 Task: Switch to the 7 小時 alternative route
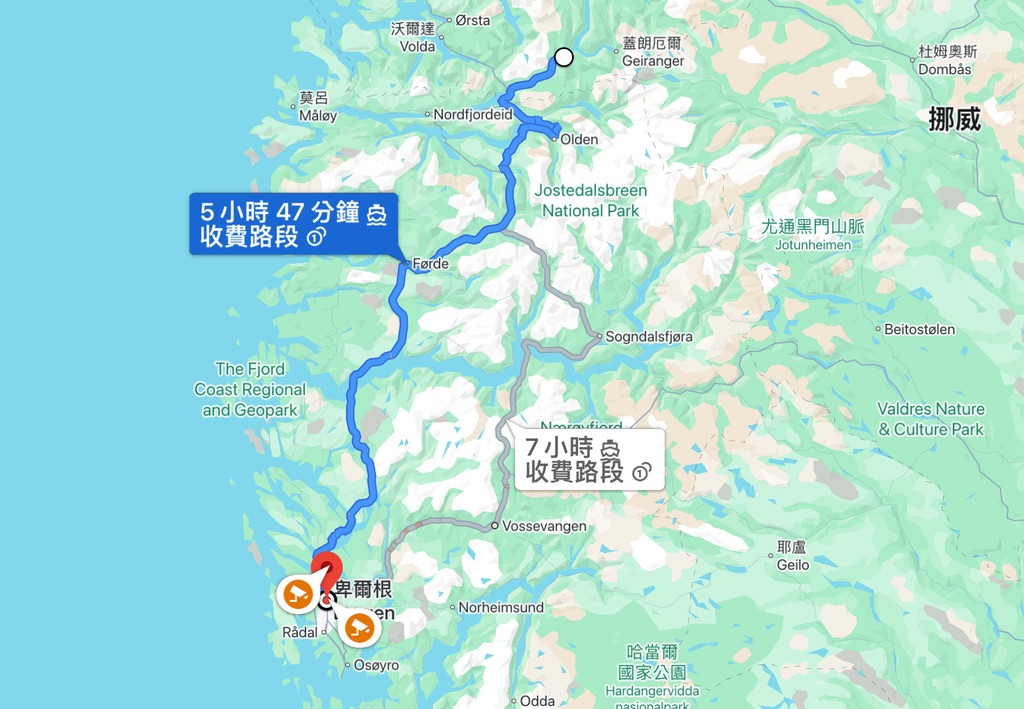tap(586, 459)
